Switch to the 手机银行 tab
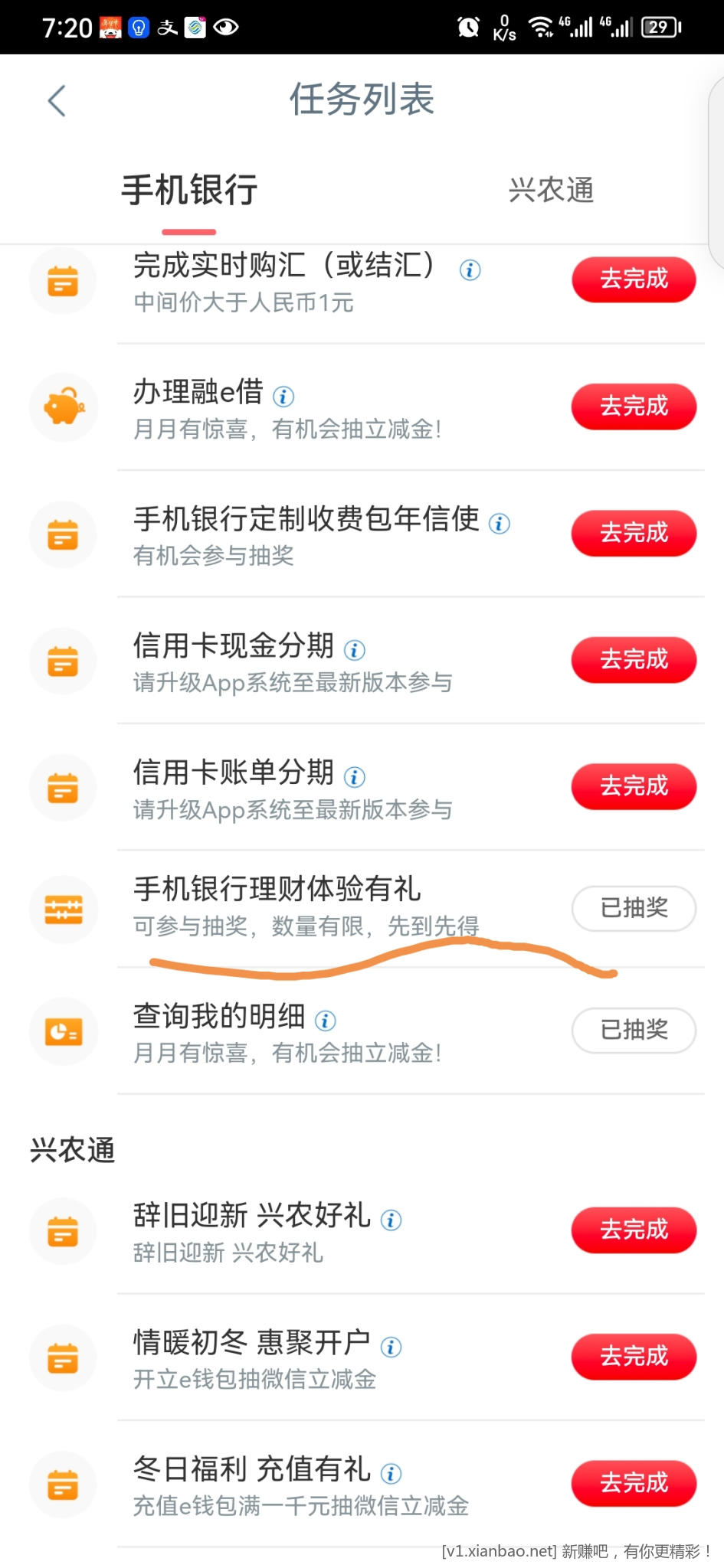The image size is (724, 1568). tap(189, 190)
